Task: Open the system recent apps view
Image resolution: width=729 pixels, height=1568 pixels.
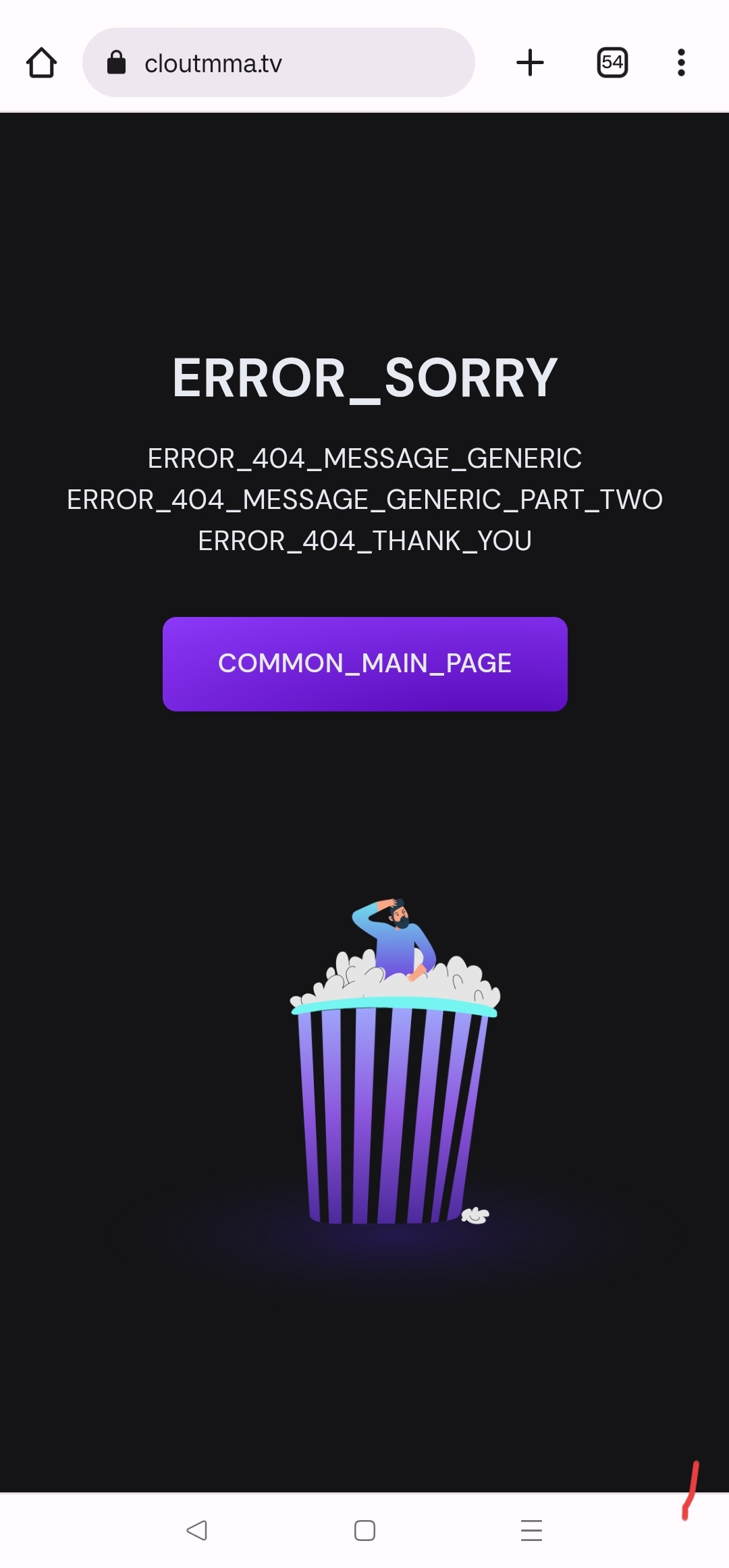Action: (531, 1530)
